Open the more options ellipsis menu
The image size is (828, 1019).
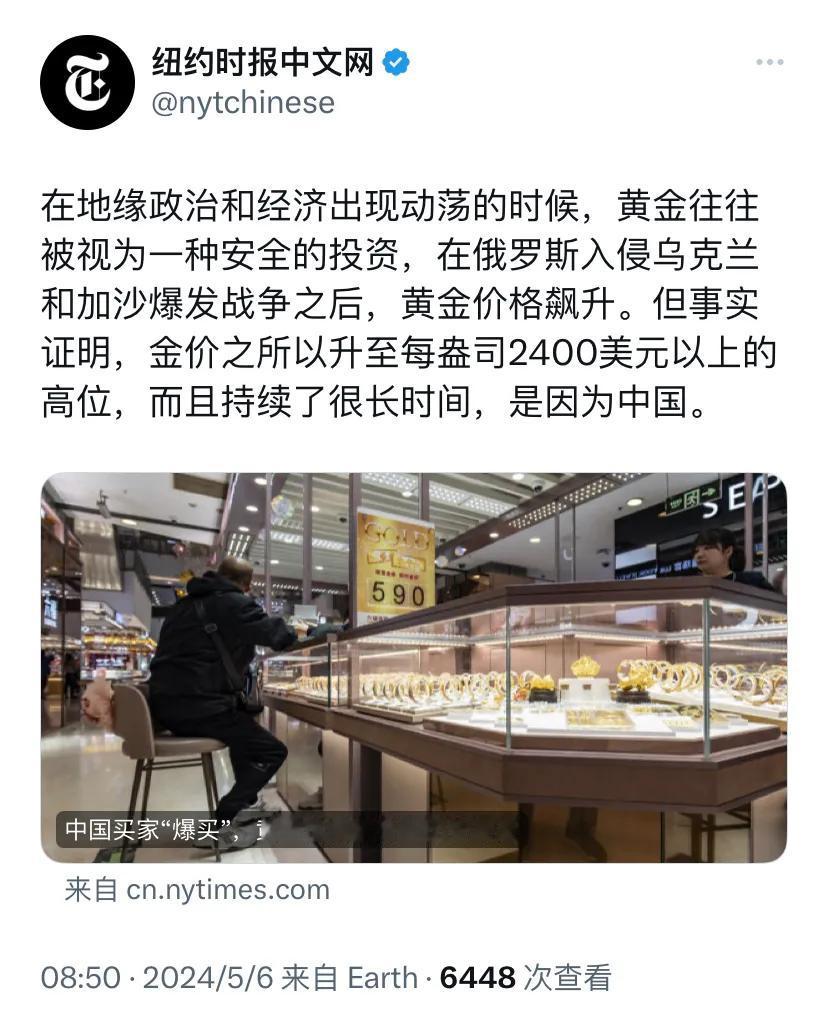coord(769,60)
